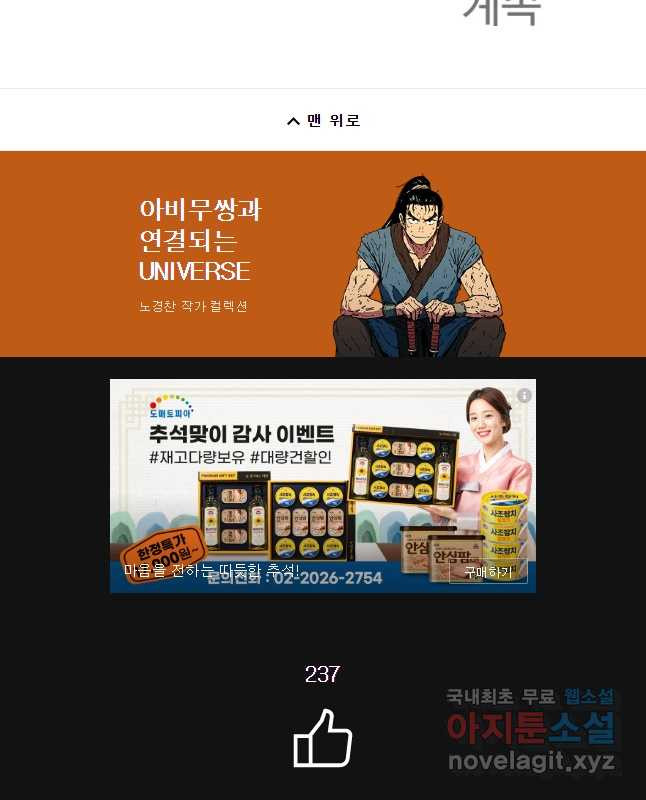Open the ad info icon on the 추석 banner

pos(524,395)
